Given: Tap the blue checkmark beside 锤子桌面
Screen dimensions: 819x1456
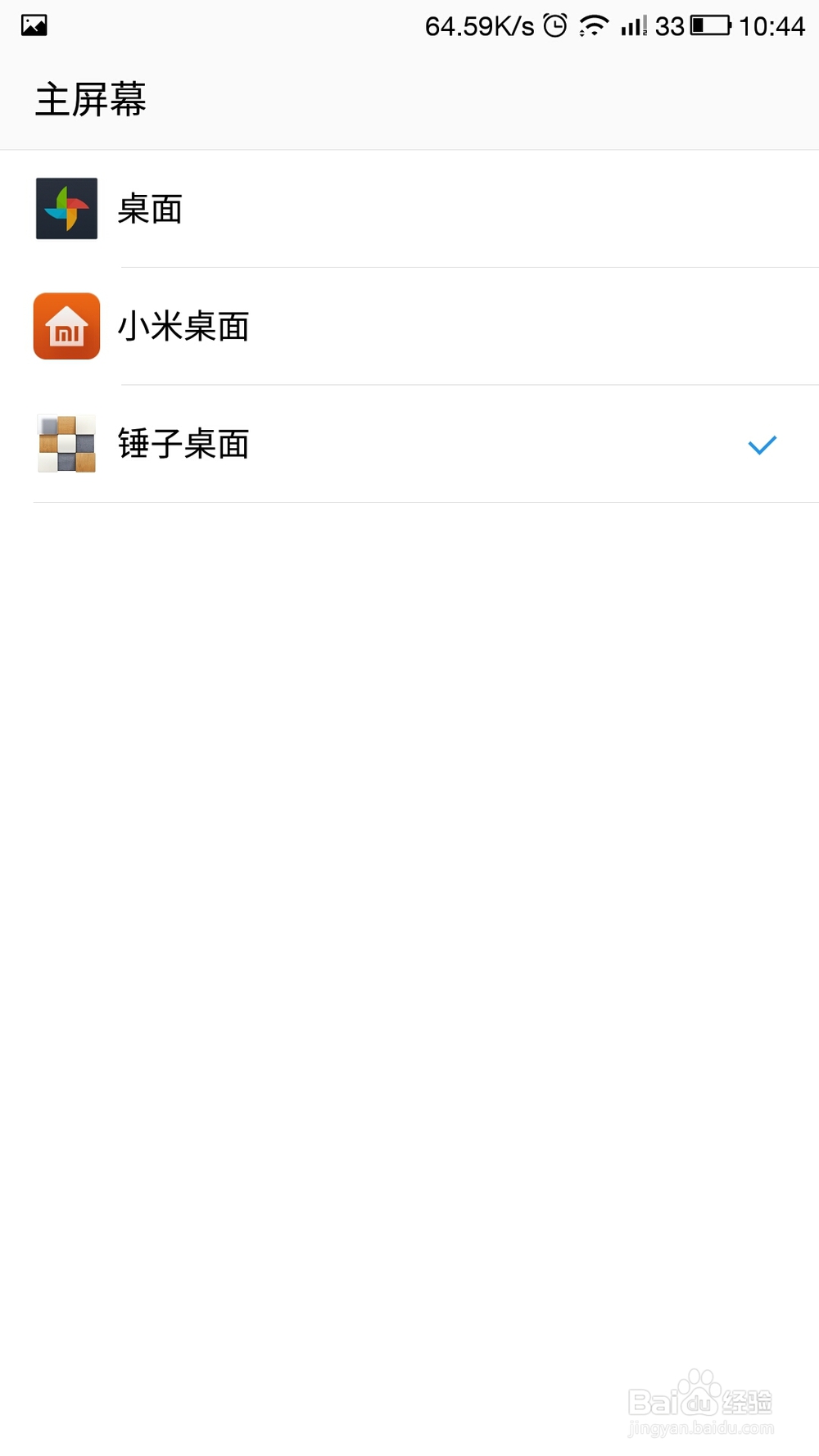Looking at the screenshot, I should [x=763, y=445].
